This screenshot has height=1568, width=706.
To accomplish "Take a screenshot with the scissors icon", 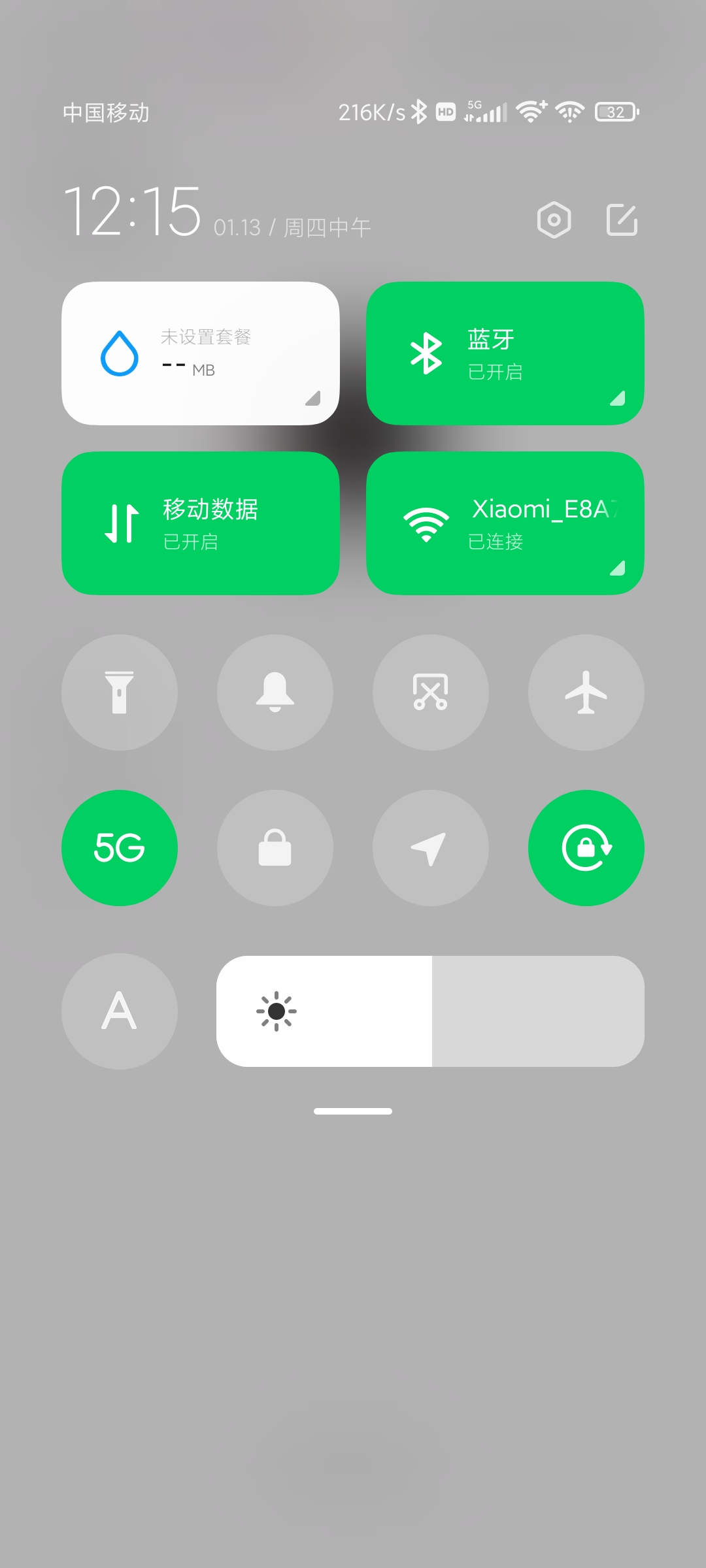I will [431, 693].
